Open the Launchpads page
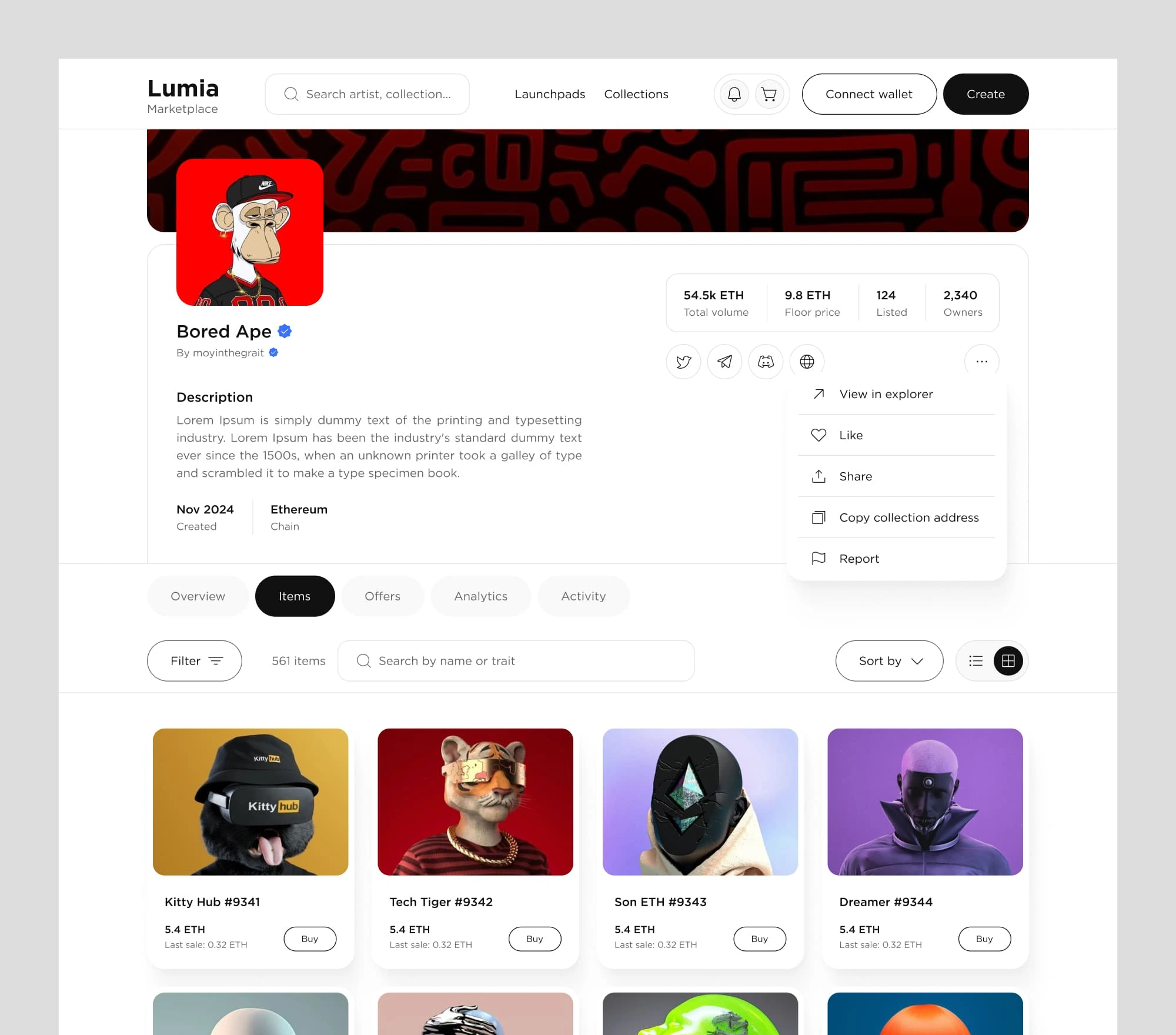Viewport: 1176px width, 1035px height. pyautogui.click(x=549, y=94)
